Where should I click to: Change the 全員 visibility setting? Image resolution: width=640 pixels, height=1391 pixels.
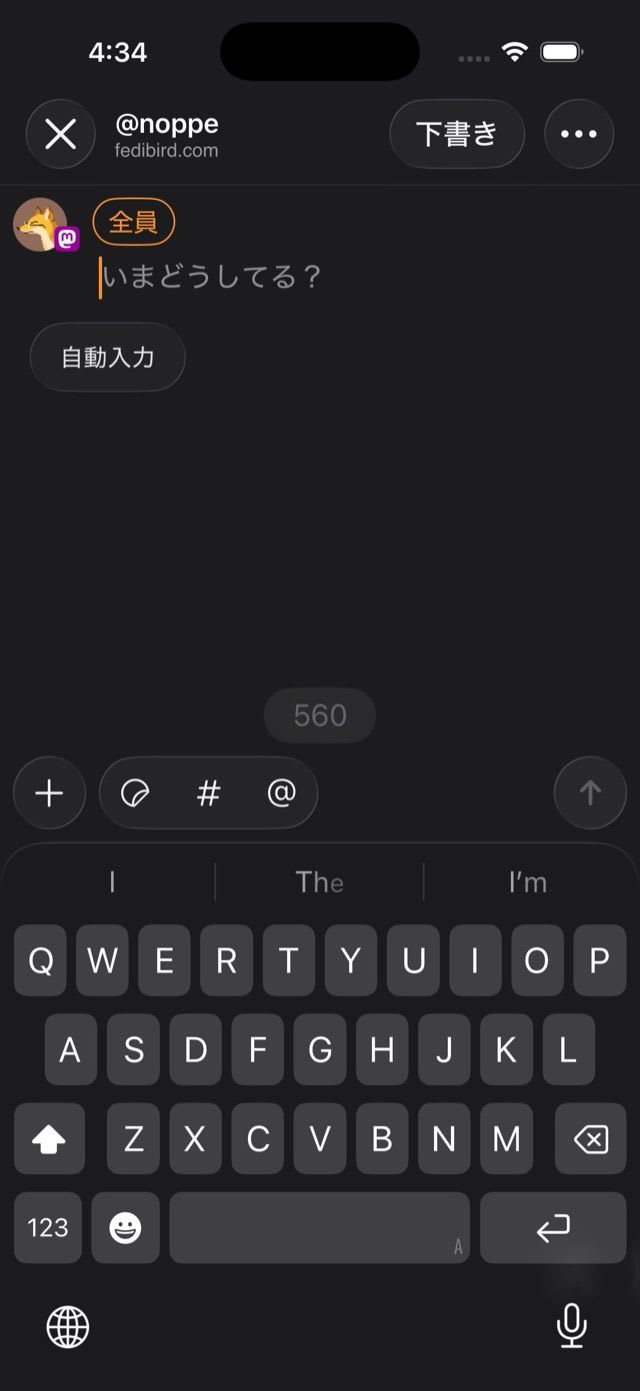(134, 222)
